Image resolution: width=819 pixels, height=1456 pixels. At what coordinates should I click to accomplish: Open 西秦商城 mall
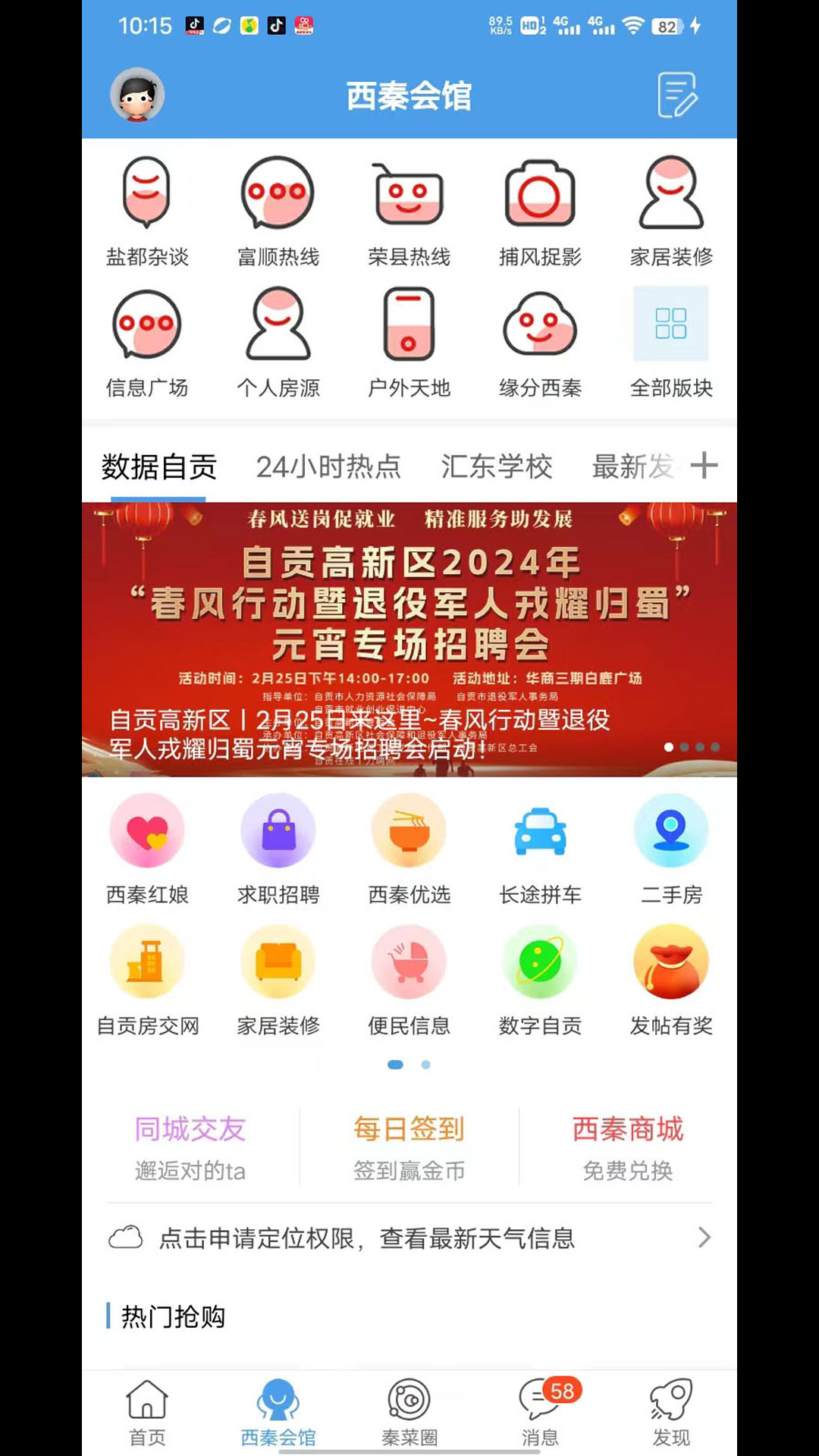[x=627, y=1147]
